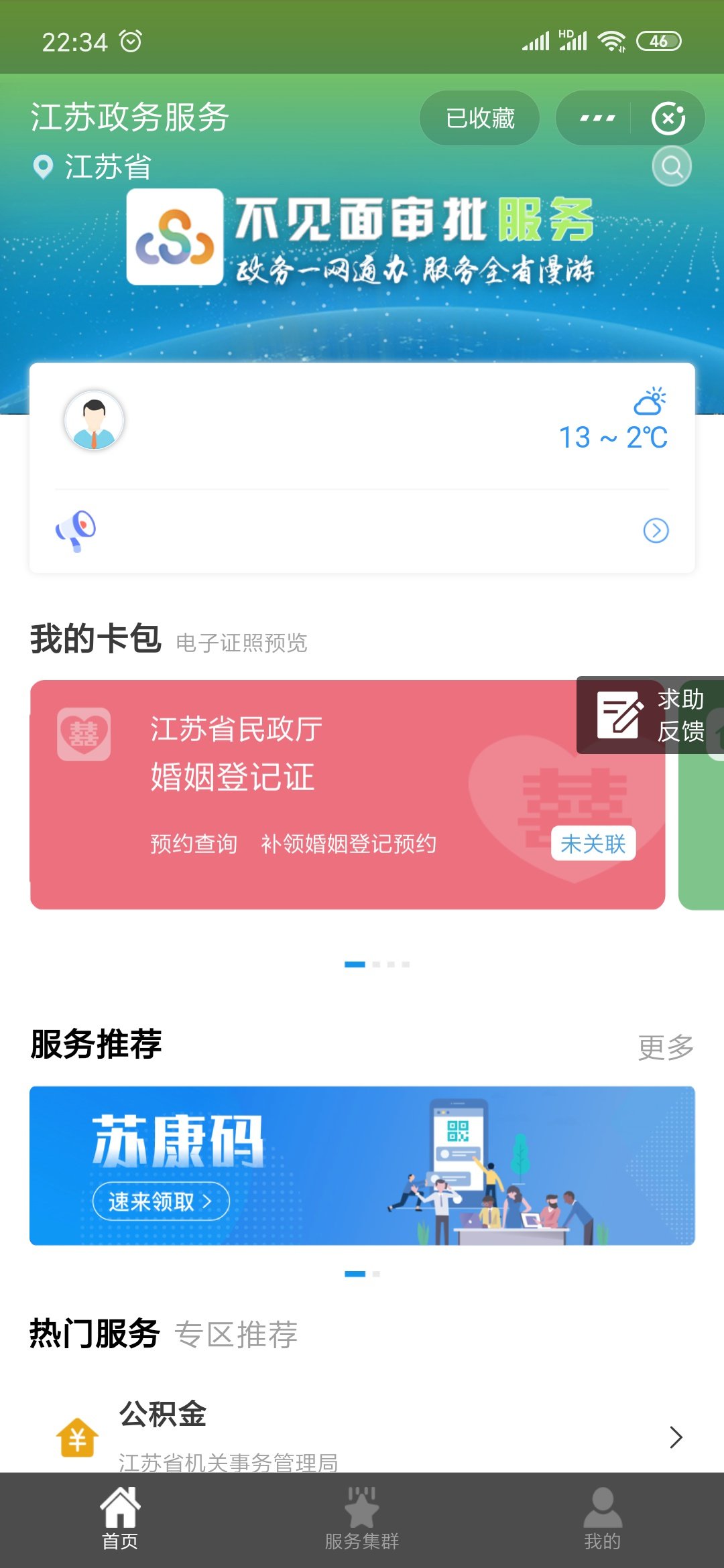The height and width of the screenshot is (1568, 724).
Task: Tap the 未关联 link button
Action: click(593, 844)
